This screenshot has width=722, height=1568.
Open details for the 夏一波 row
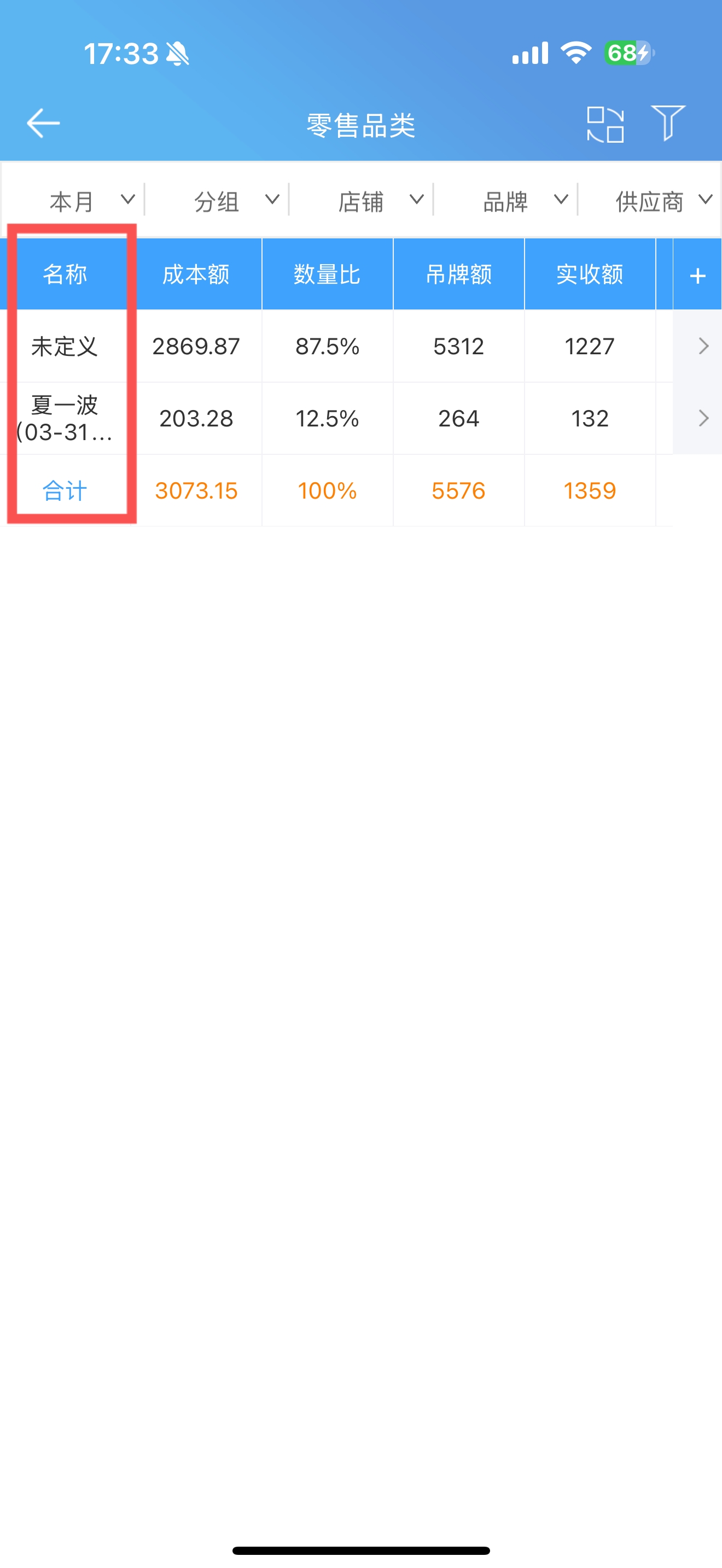pyautogui.click(x=703, y=418)
